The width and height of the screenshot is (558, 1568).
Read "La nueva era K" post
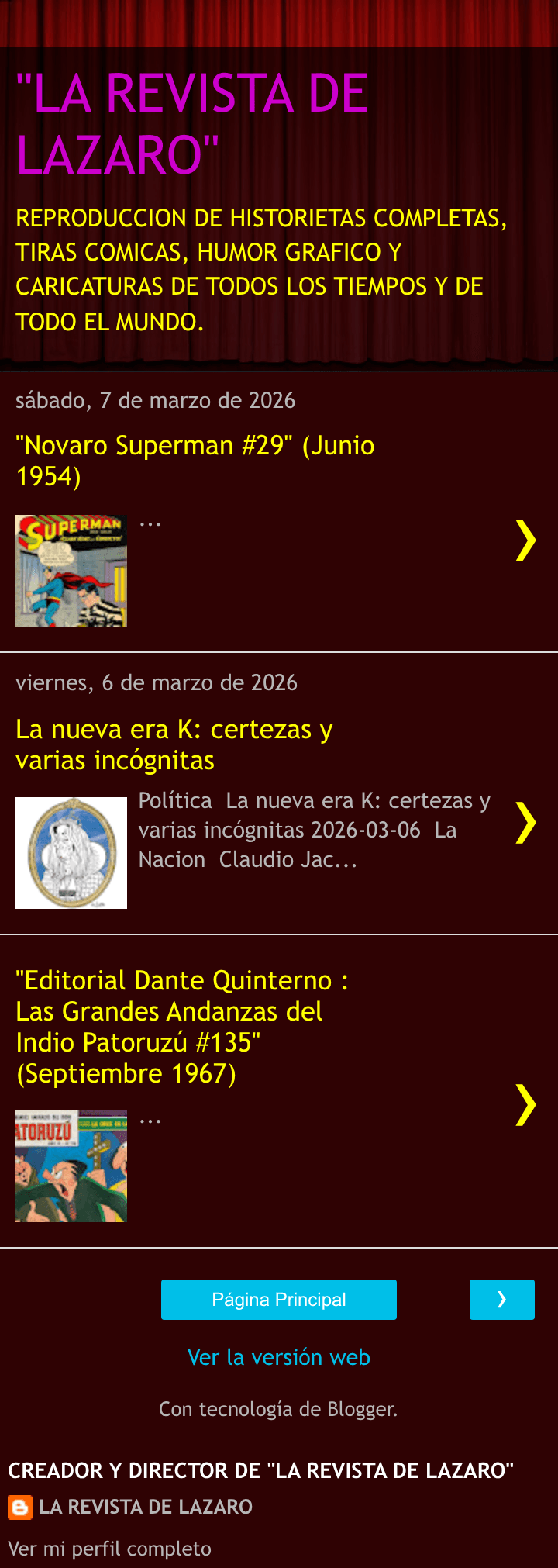coord(174,744)
